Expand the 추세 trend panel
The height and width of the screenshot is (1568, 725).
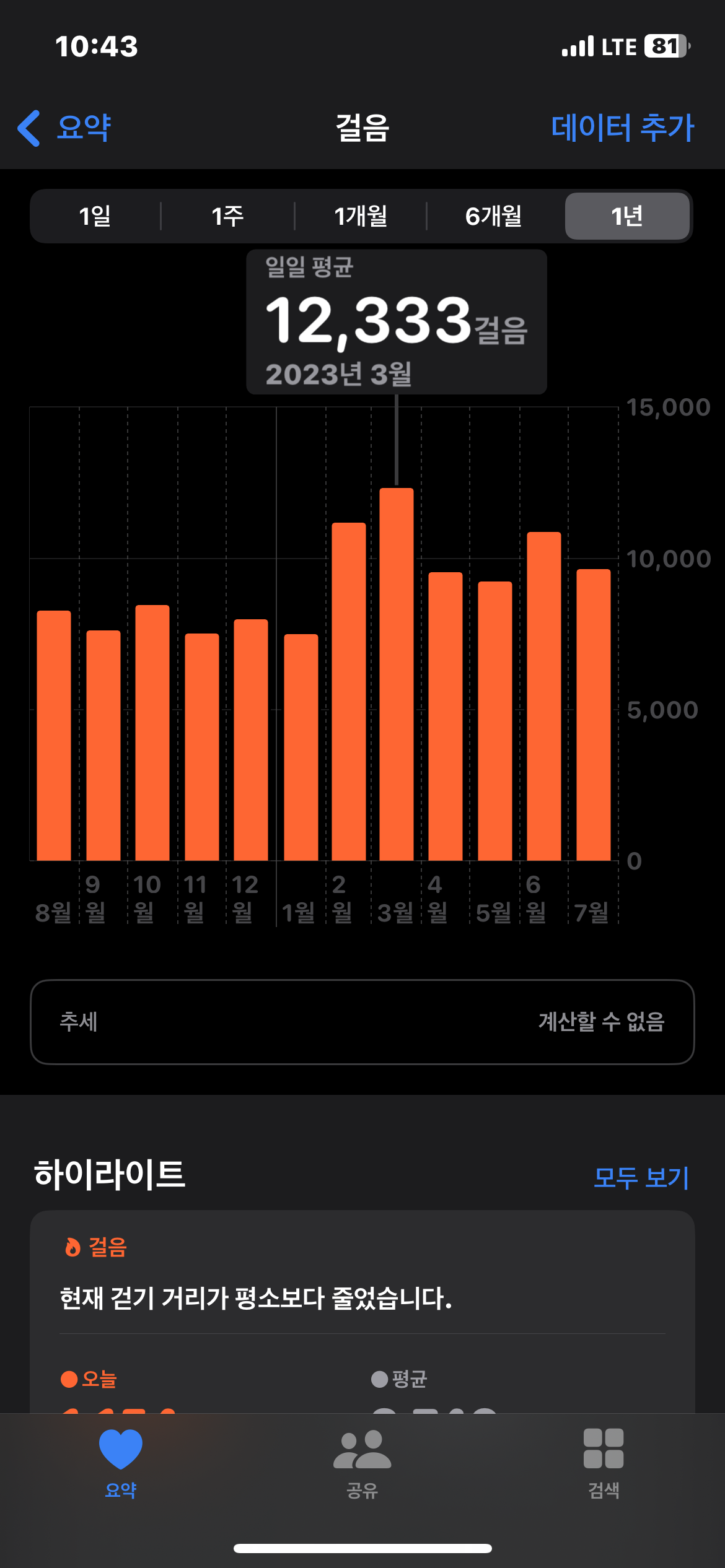click(x=362, y=1023)
